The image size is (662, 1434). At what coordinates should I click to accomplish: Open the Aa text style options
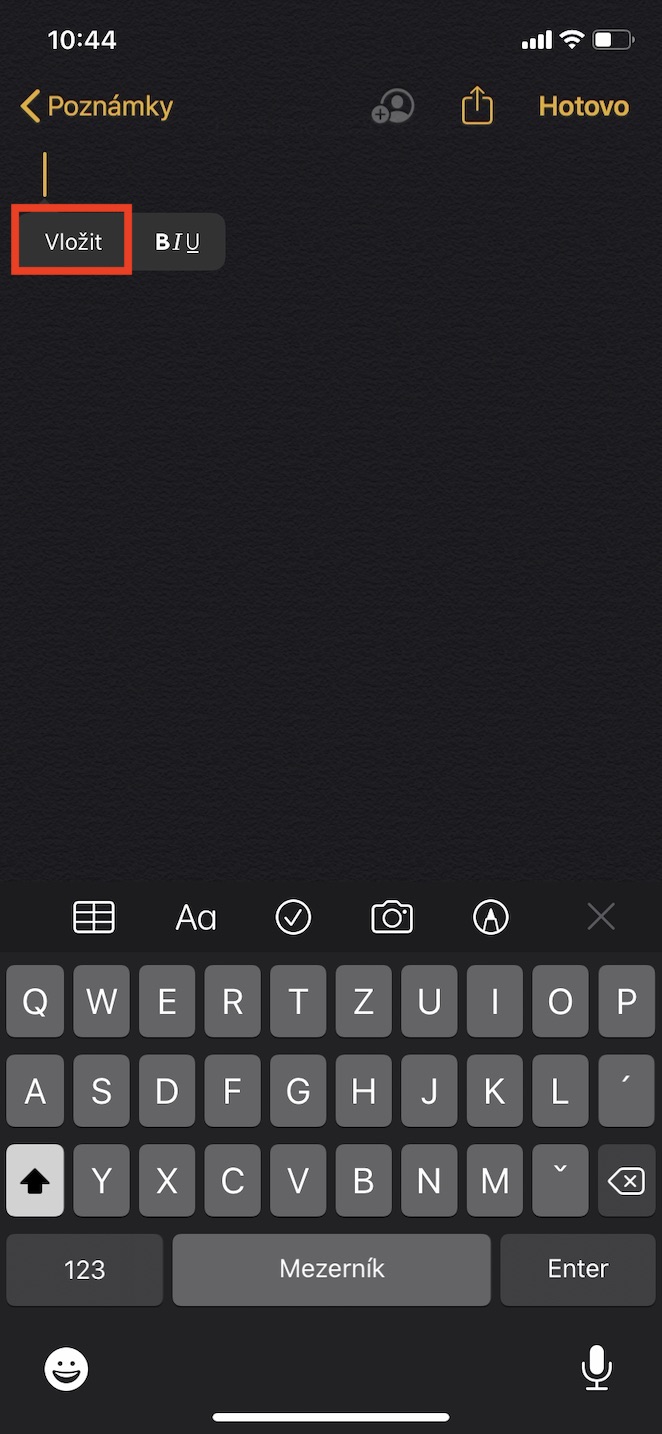click(x=196, y=917)
